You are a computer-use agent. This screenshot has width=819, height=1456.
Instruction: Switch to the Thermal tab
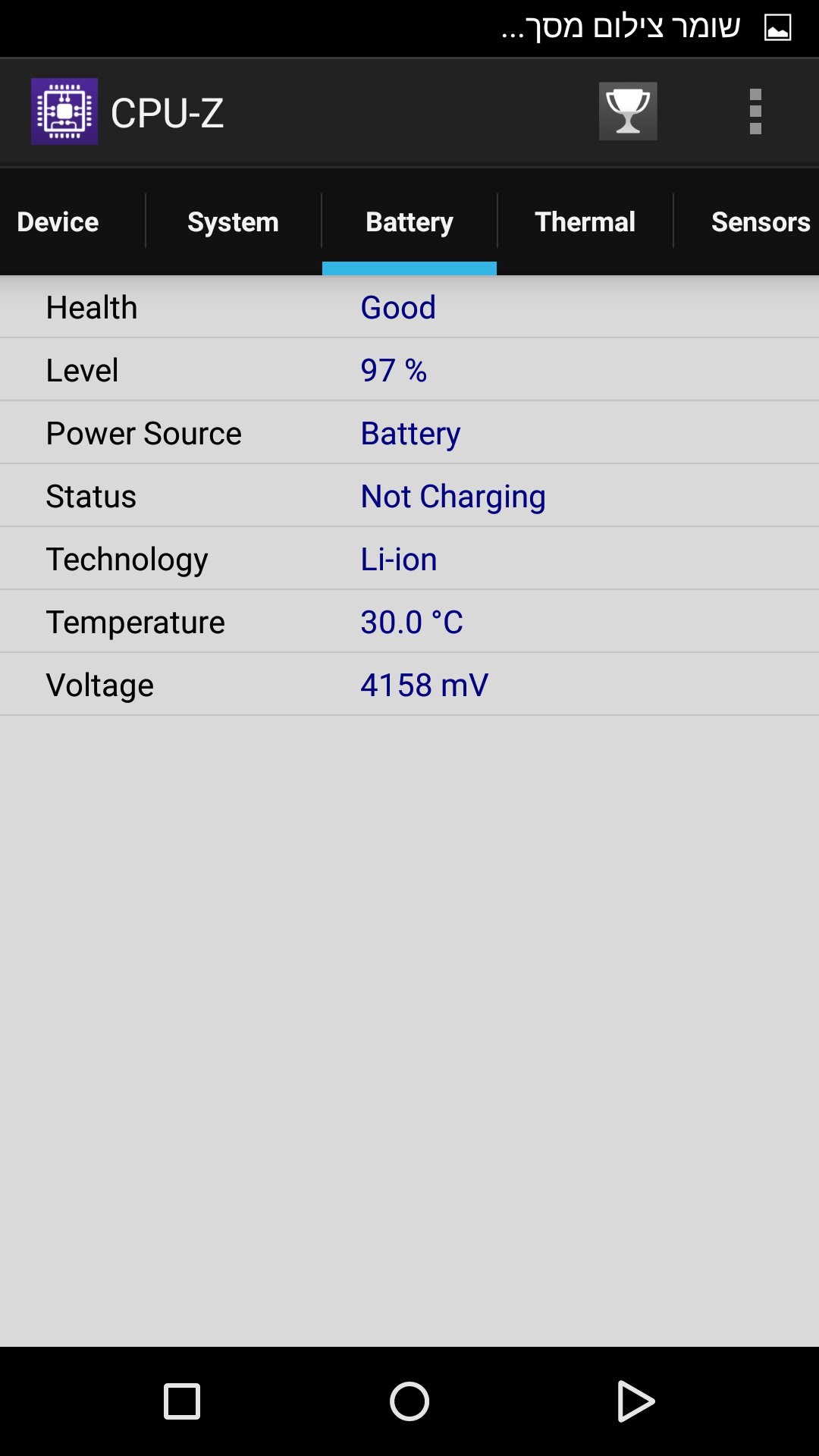click(585, 222)
